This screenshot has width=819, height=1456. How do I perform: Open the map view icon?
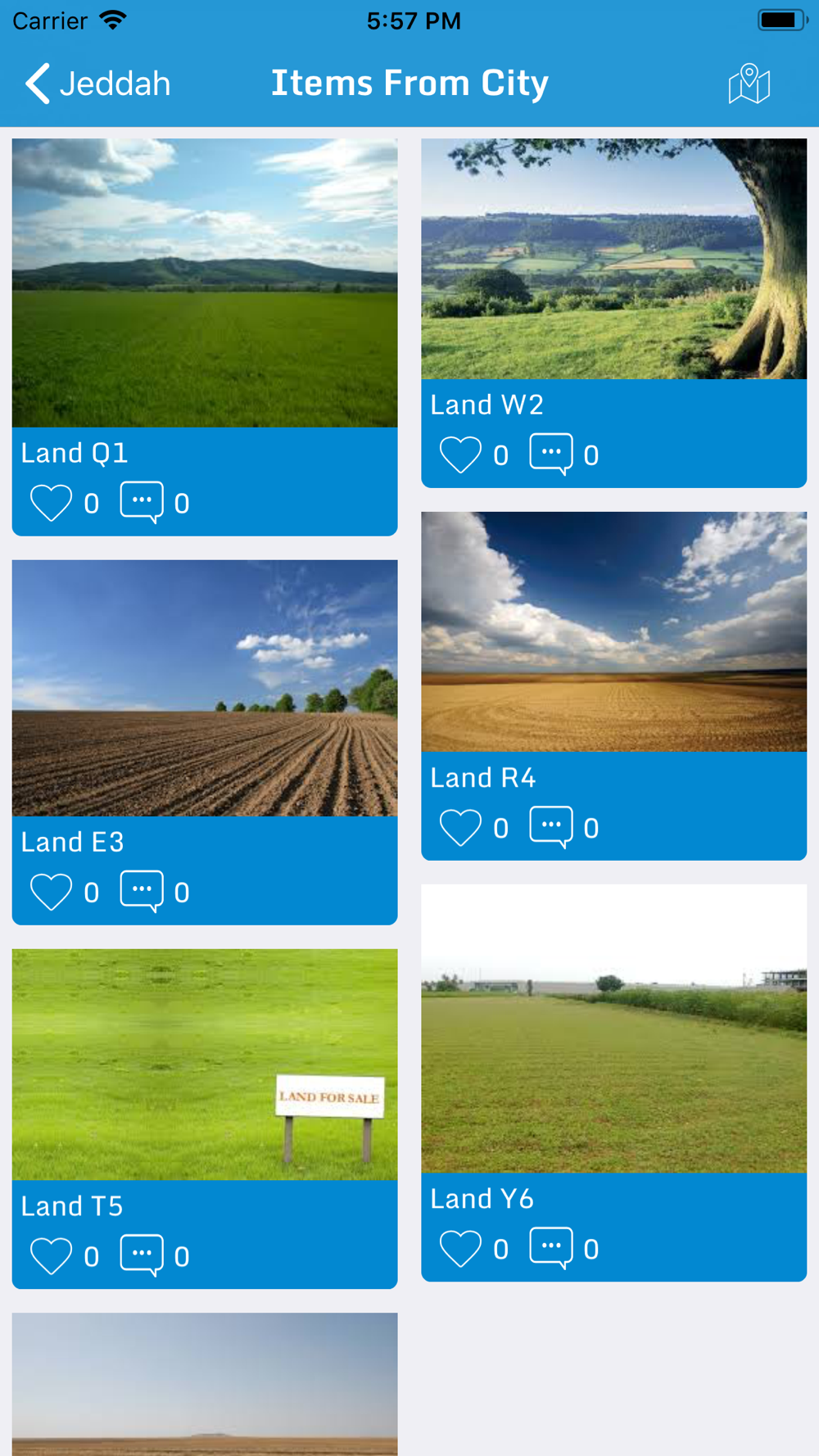[x=749, y=84]
